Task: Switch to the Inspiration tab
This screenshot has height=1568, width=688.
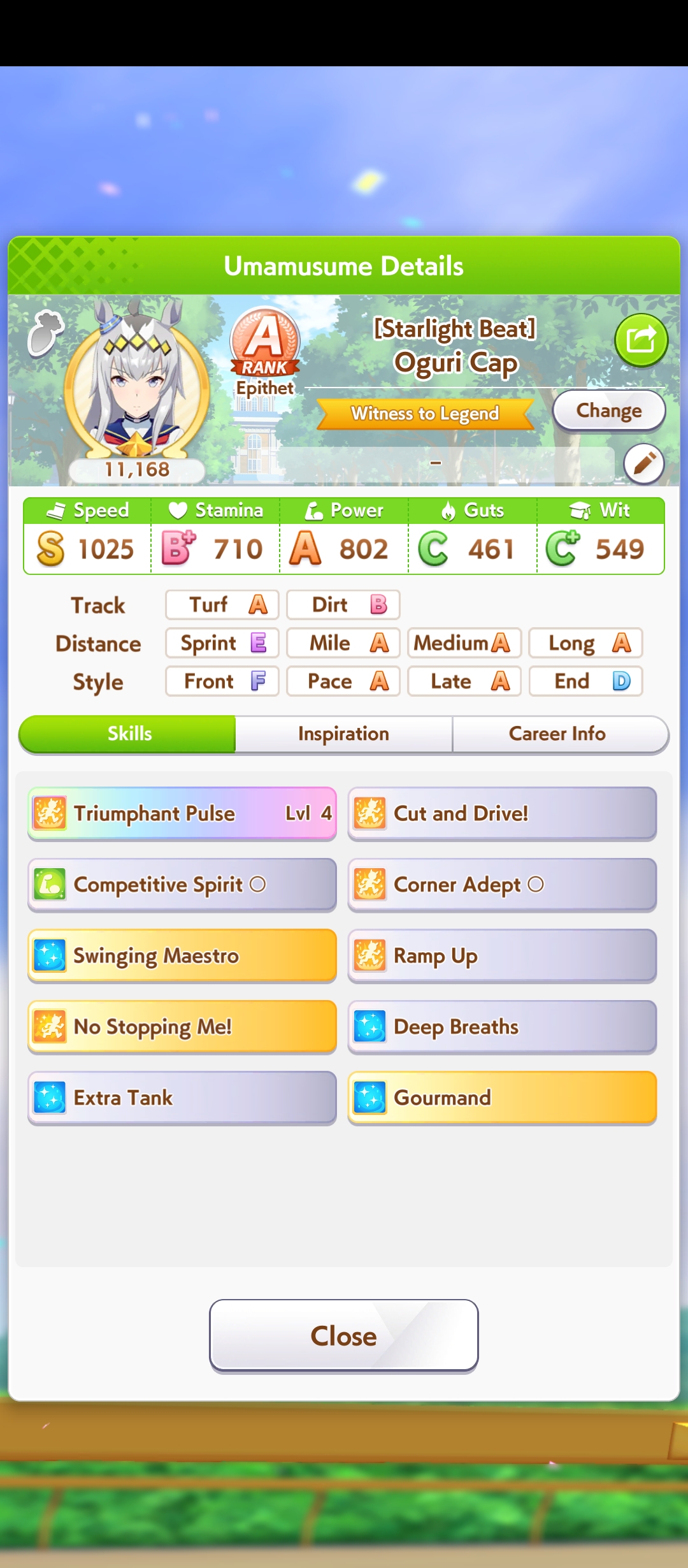Action: (x=343, y=734)
